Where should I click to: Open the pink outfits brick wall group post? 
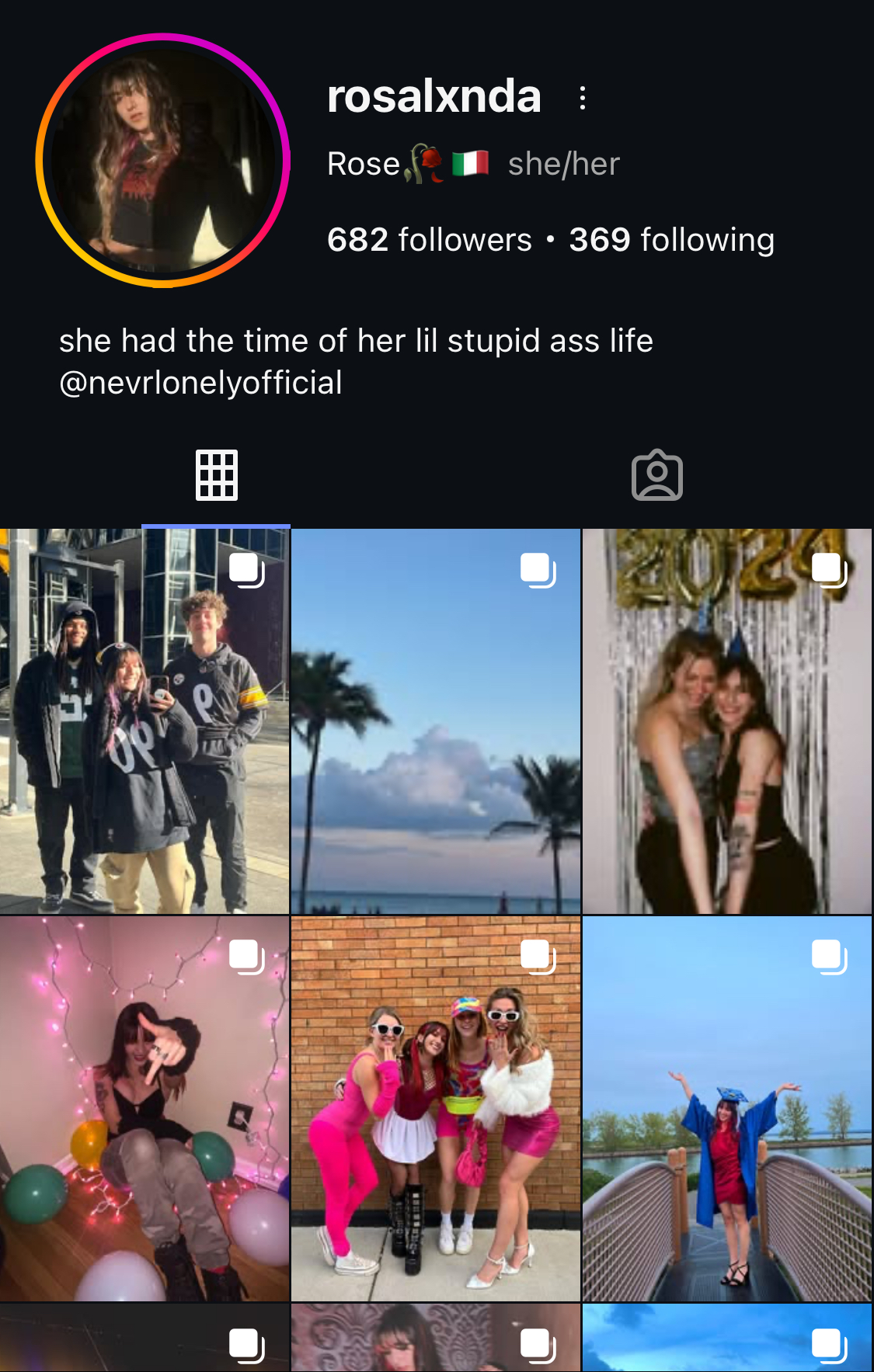(x=435, y=1109)
